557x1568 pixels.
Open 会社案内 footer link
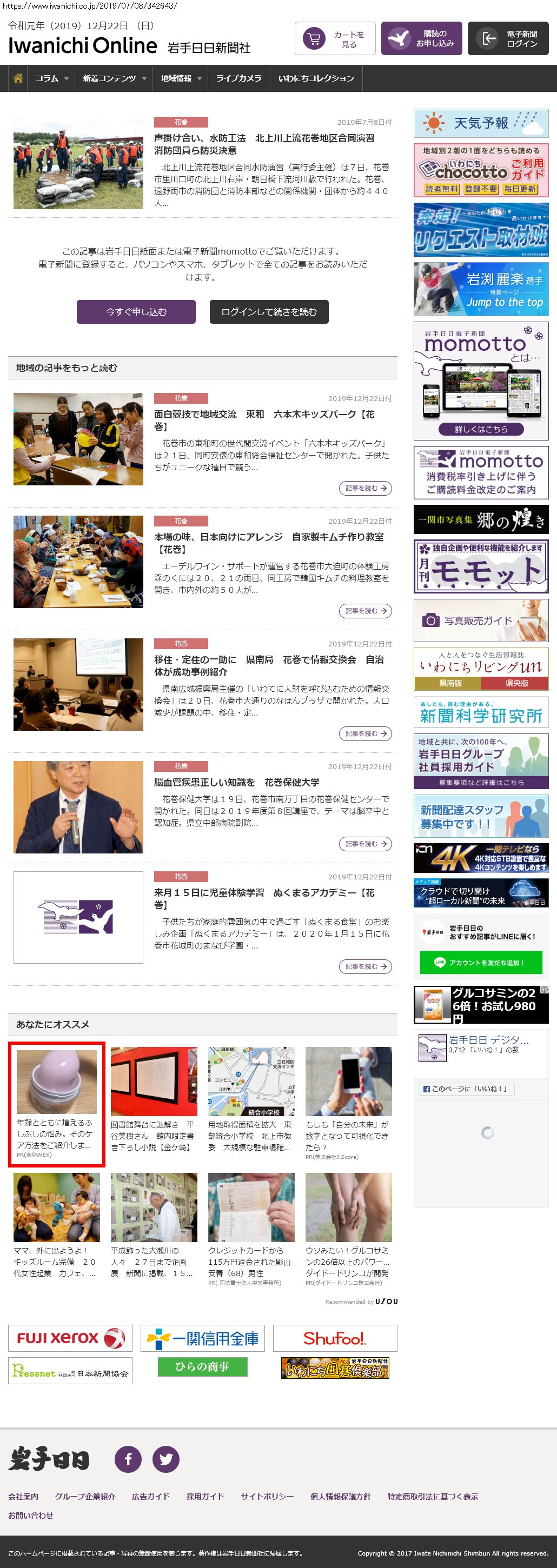coord(23,1496)
